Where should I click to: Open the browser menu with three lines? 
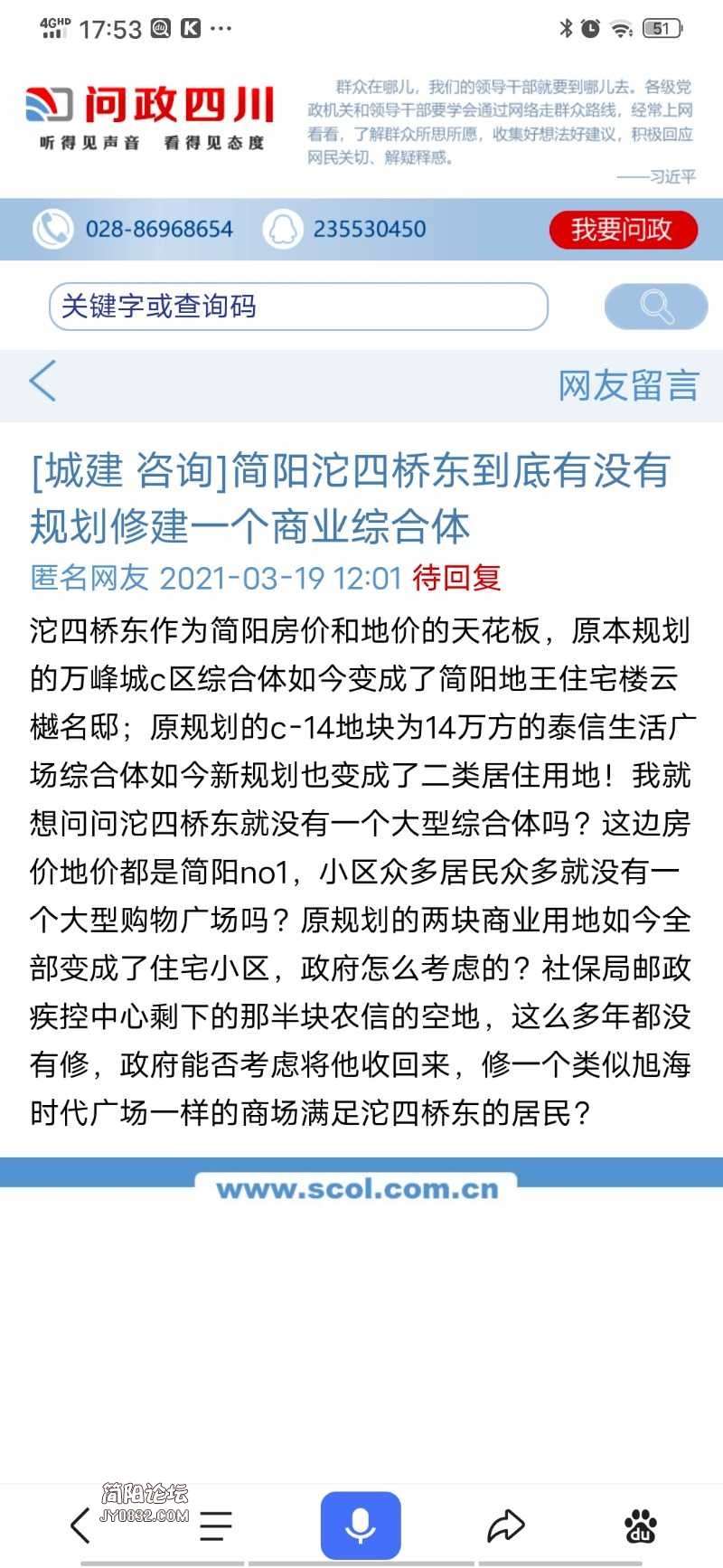[x=216, y=1525]
